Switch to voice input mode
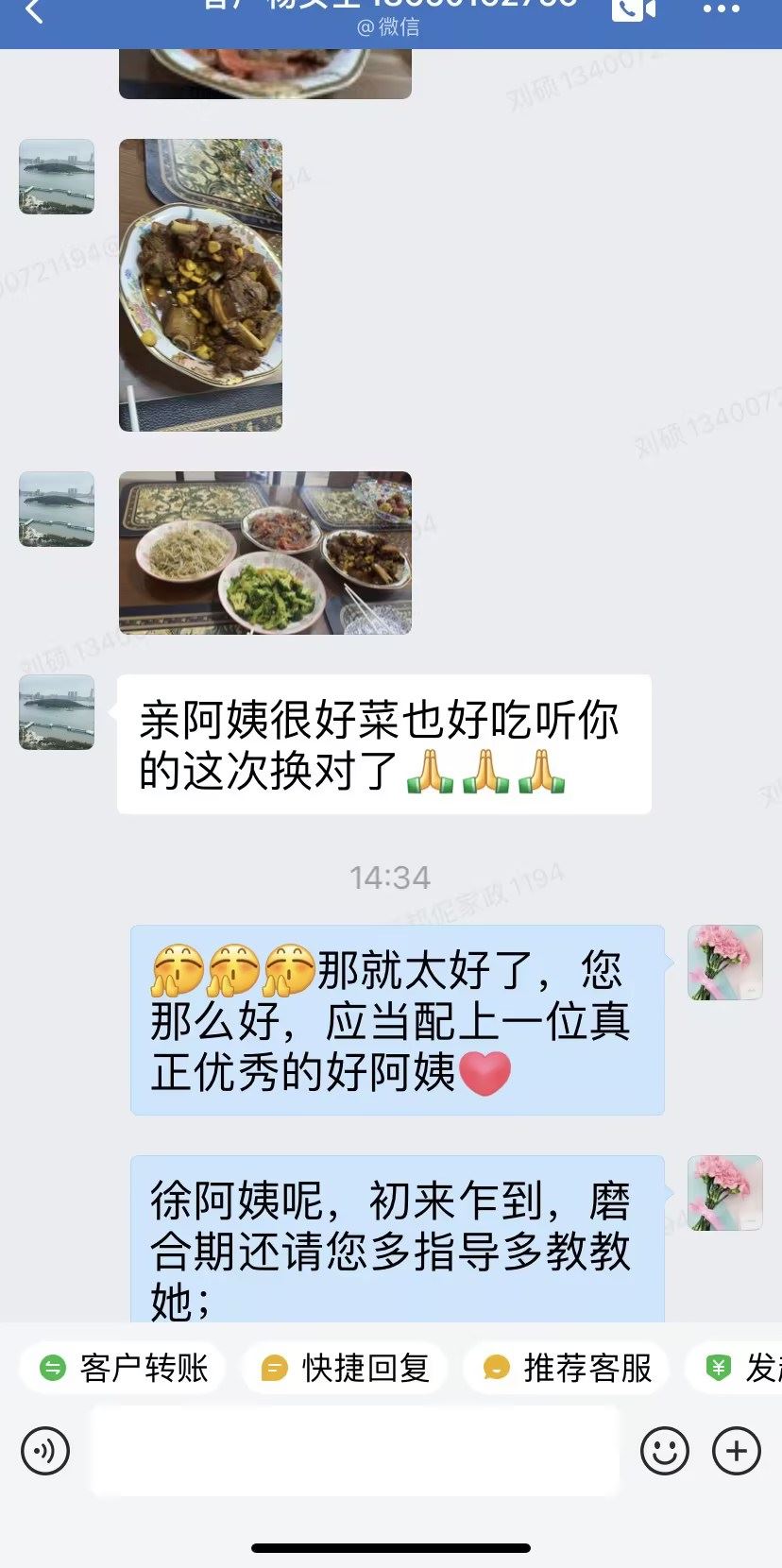 click(x=45, y=1450)
